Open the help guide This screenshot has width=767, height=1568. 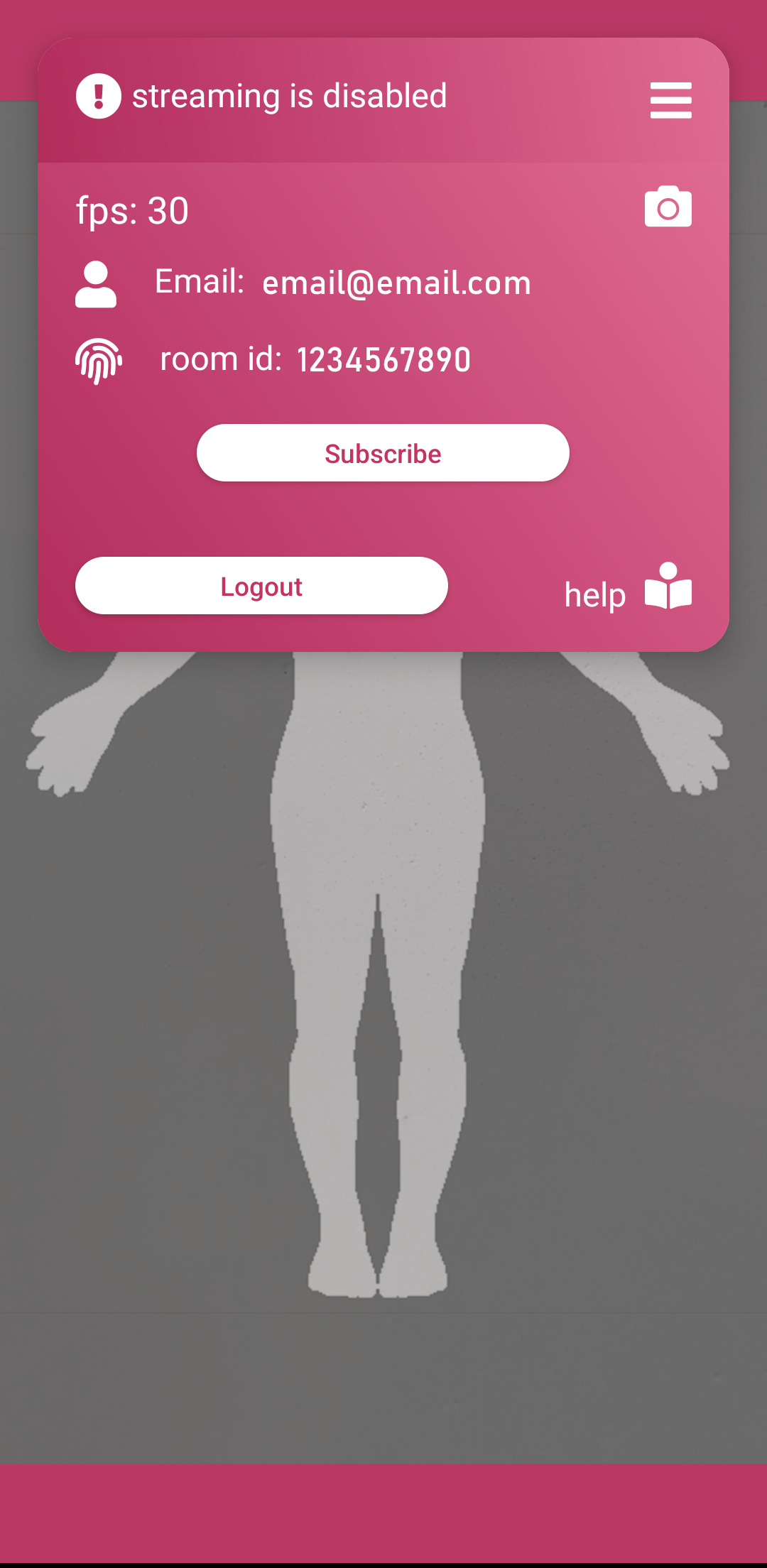click(x=628, y=589)
